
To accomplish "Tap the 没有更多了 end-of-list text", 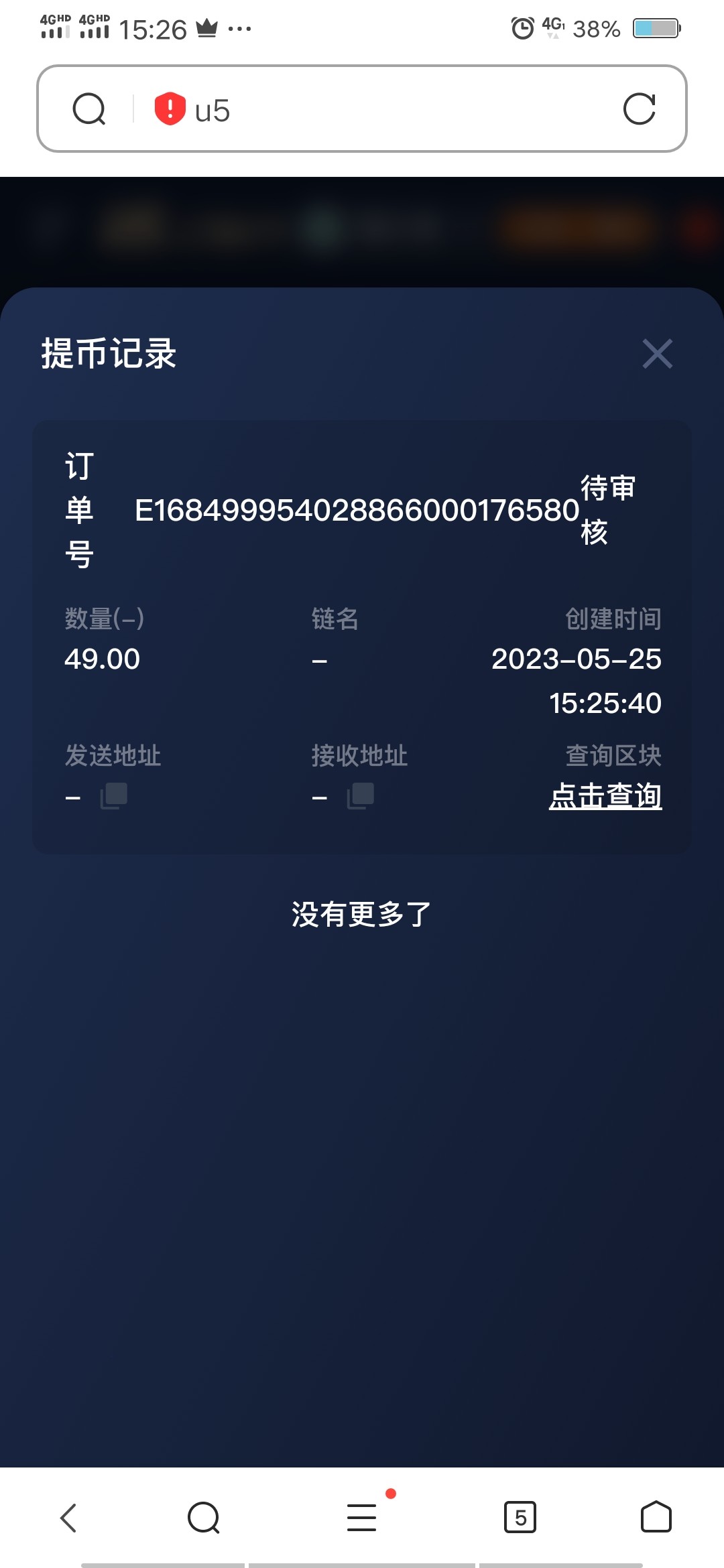I will pos(361,911).
